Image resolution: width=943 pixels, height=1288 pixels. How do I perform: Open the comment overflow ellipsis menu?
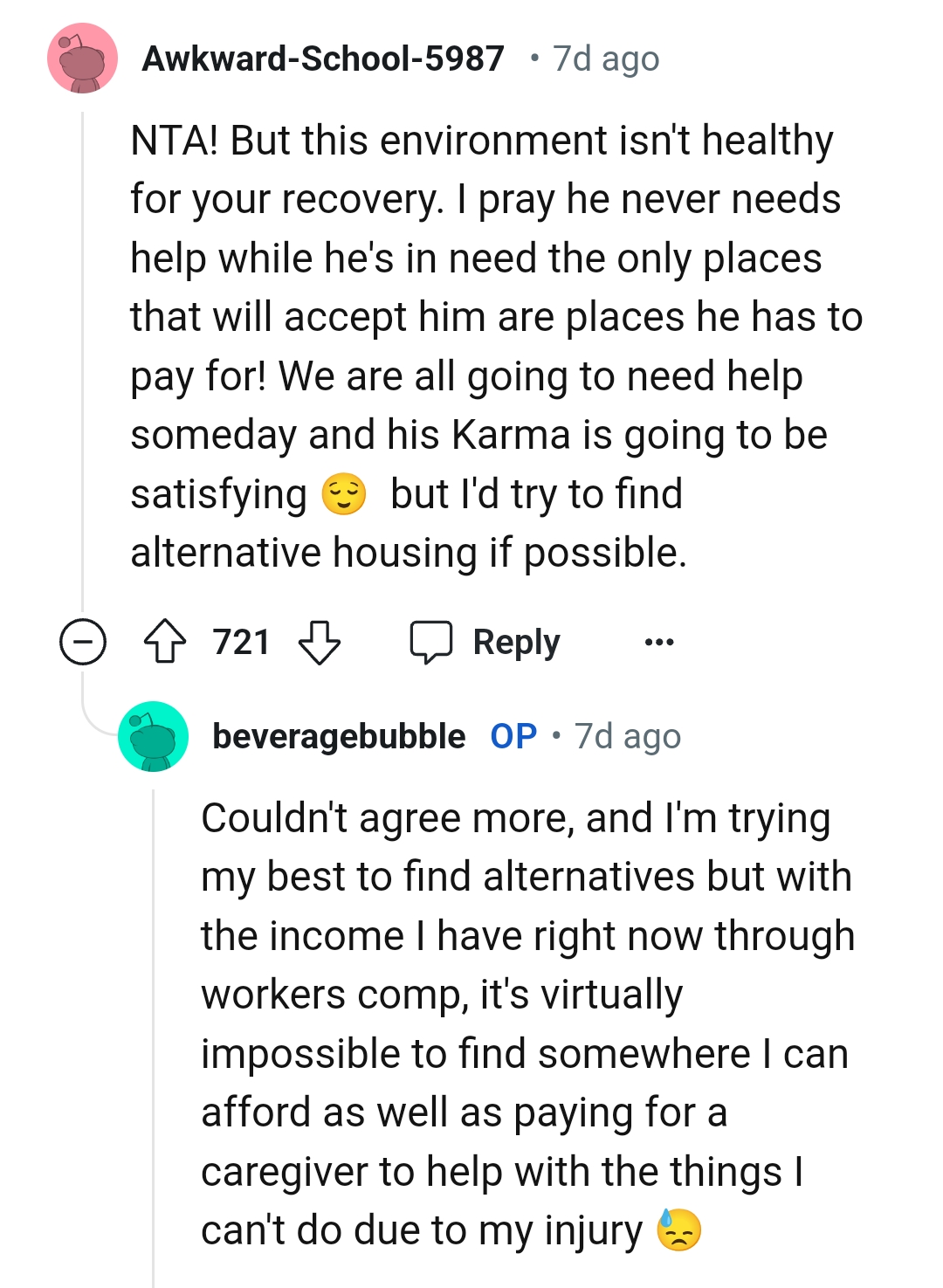click(x=659, y=644)
